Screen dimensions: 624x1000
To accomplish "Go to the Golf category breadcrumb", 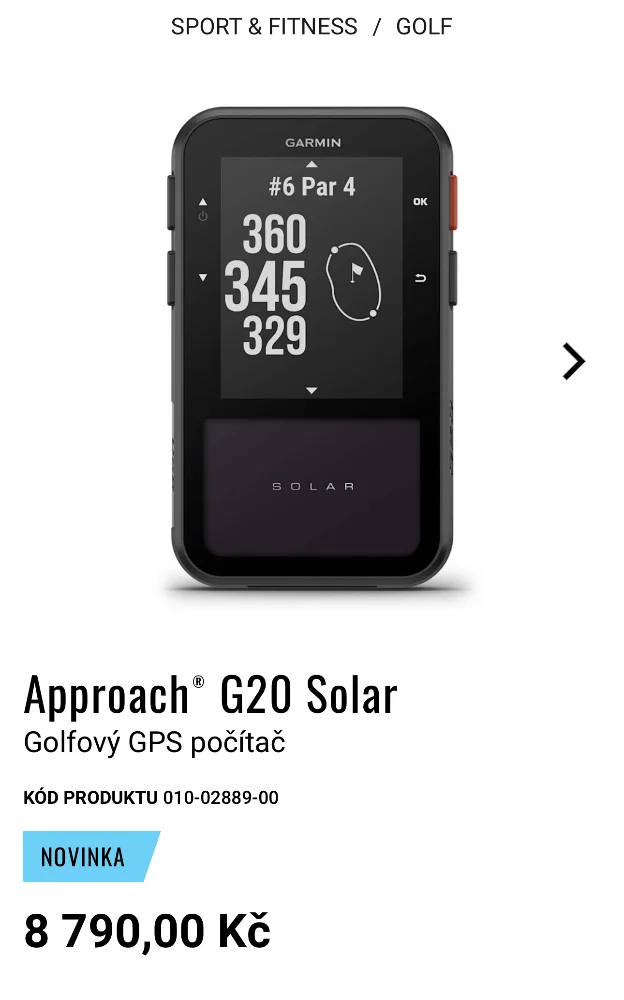I will pyautogui.click(x=424, y=27).
